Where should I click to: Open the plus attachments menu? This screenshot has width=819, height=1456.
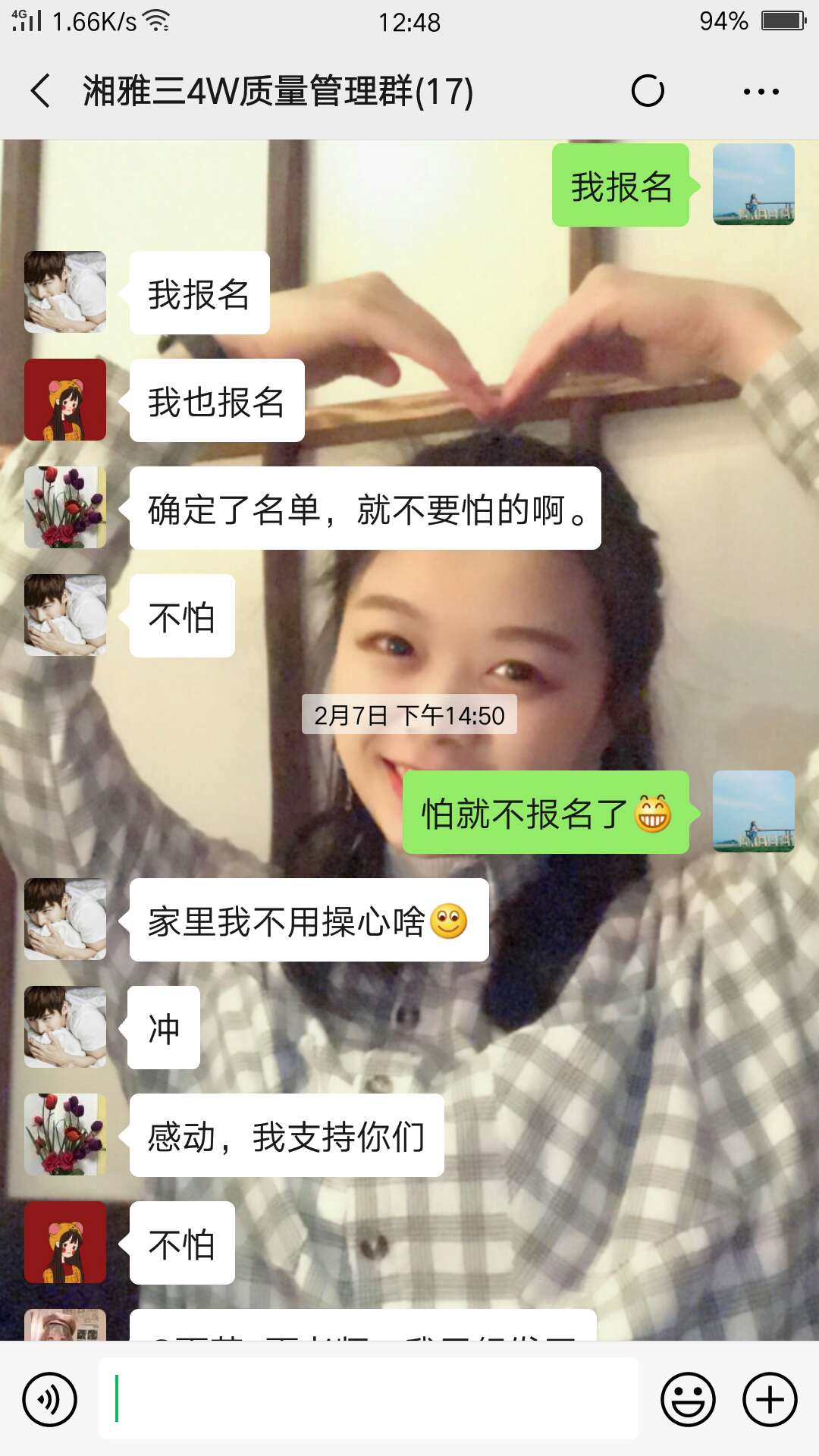pos(770,1399)
